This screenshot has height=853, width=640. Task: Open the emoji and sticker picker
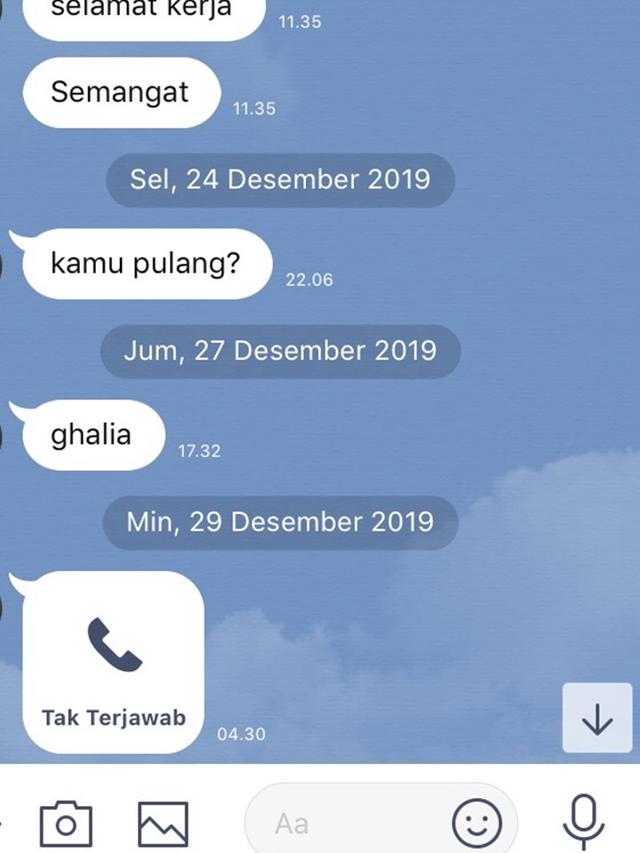tap(476, 823)
